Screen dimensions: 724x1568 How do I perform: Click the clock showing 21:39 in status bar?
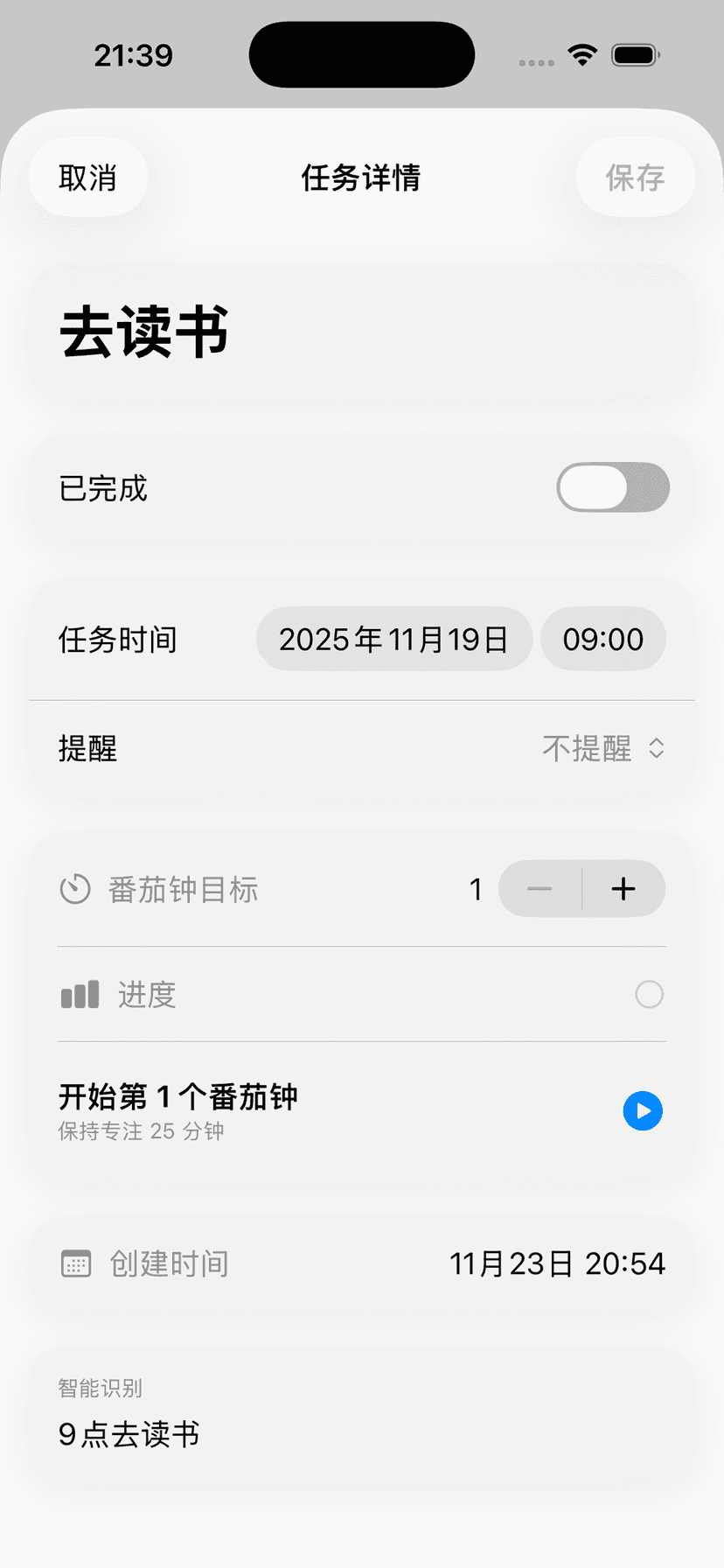tap(134, 54)
